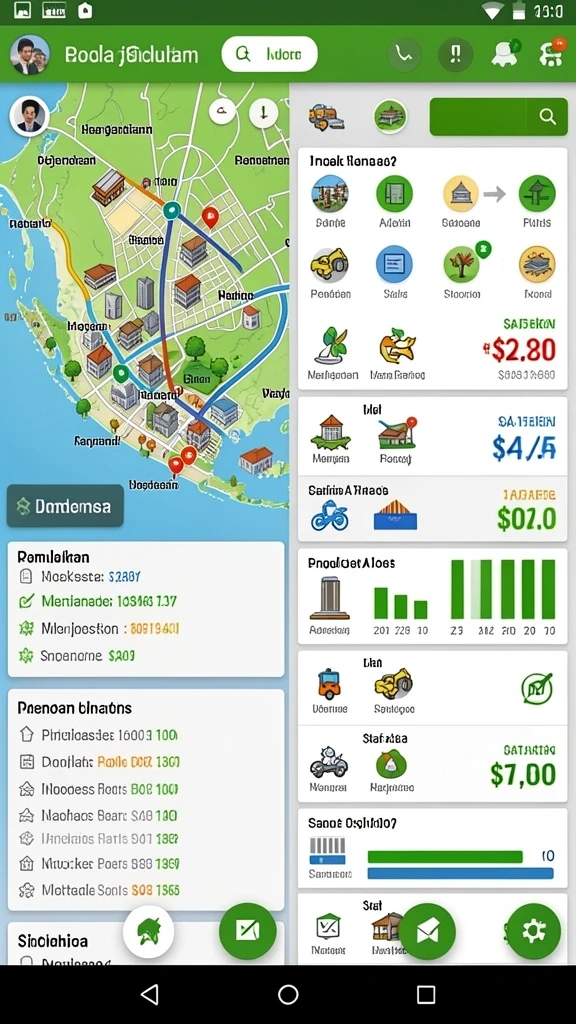
Task: Select the Domdemsa button below the map
Action: pos(65,506)
